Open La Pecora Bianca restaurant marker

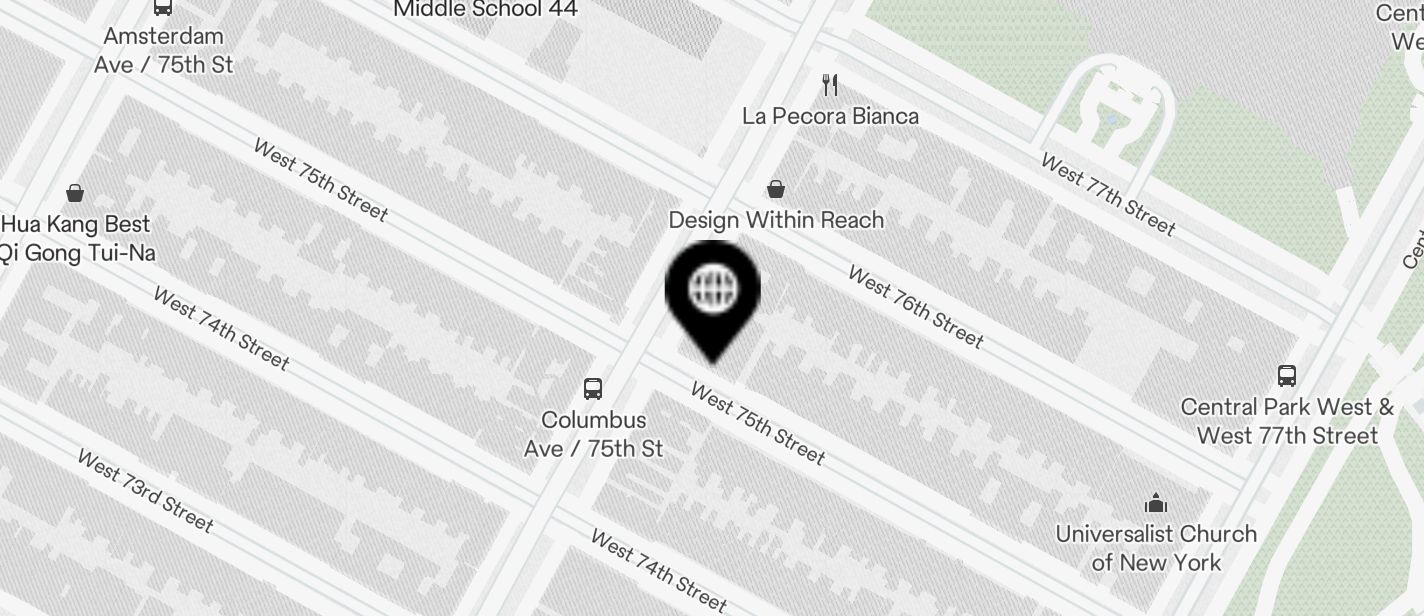pyautogui.click(x=829, y=85)
